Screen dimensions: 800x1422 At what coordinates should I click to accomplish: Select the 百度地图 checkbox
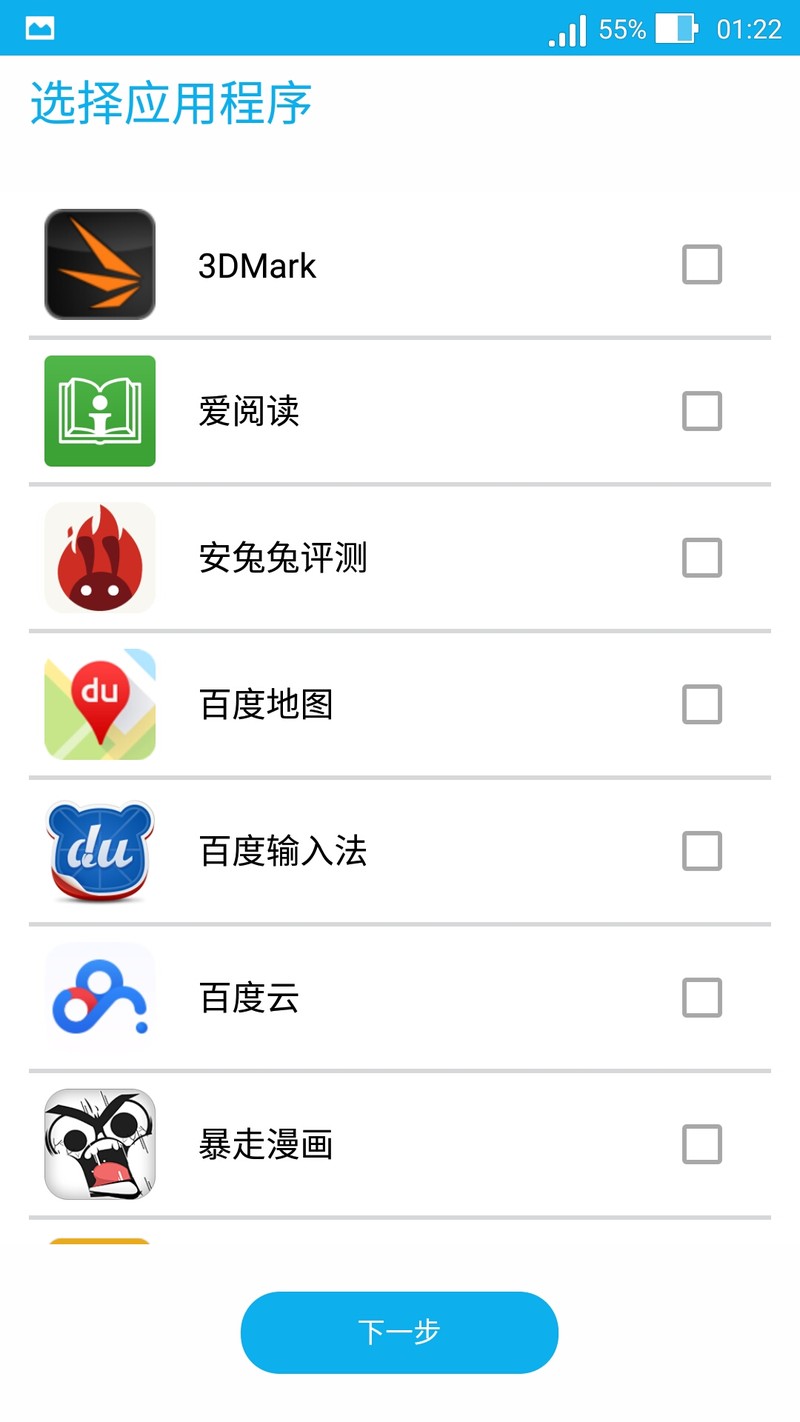(703, 704)
